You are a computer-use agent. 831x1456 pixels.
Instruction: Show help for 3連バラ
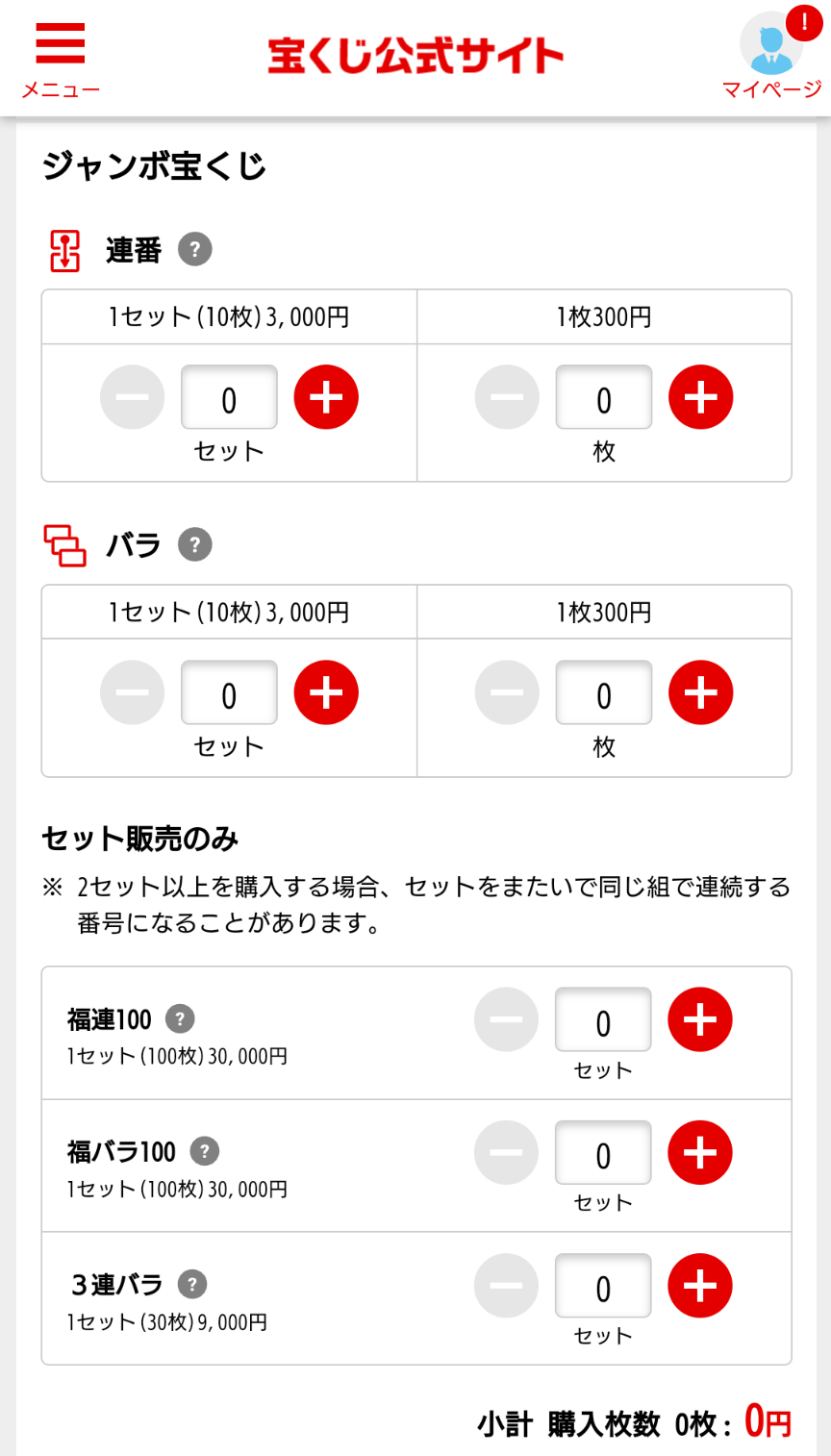click(x=192, y=1284)
